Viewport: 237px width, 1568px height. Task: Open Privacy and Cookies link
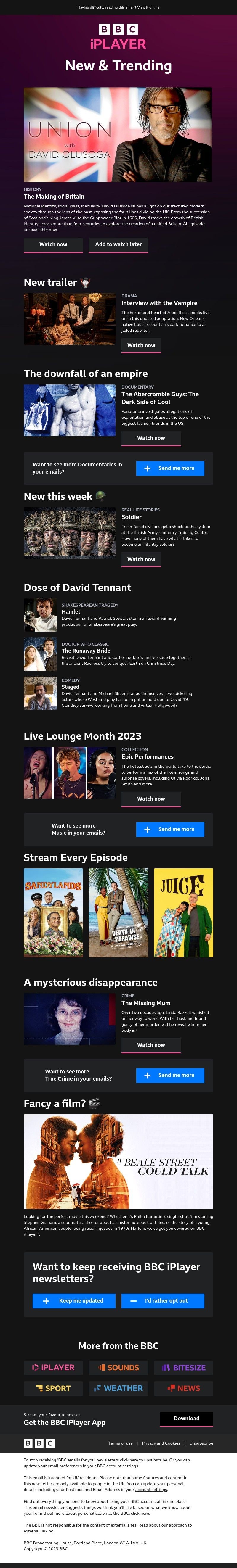point(161,1443)
